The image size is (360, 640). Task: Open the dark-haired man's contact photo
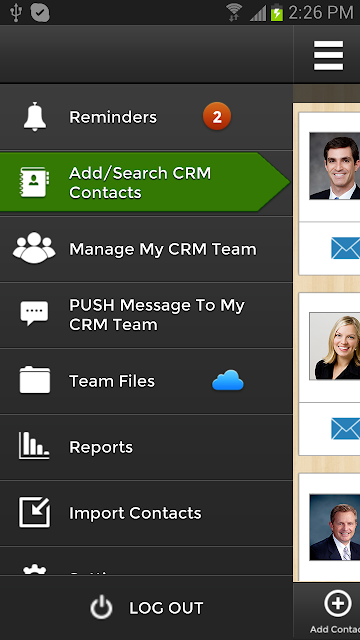point(335,166)
